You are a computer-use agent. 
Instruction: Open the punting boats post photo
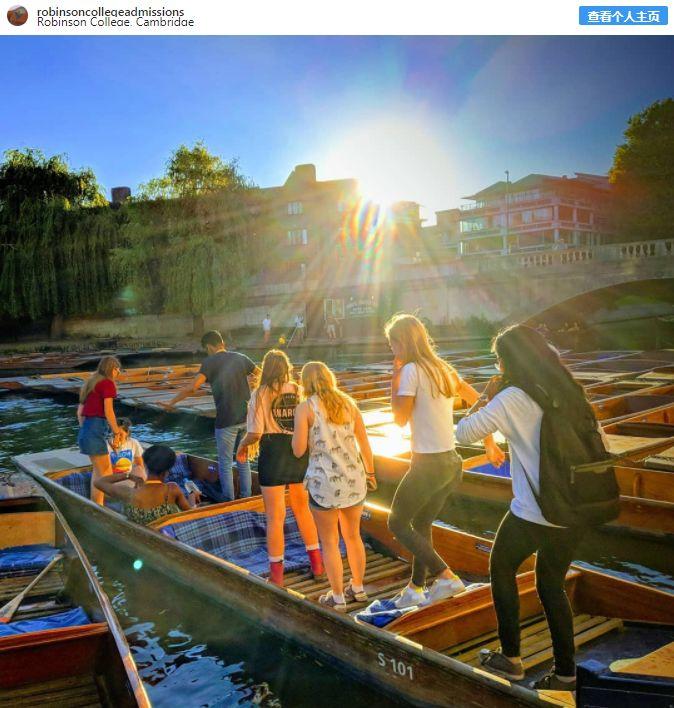337,372
